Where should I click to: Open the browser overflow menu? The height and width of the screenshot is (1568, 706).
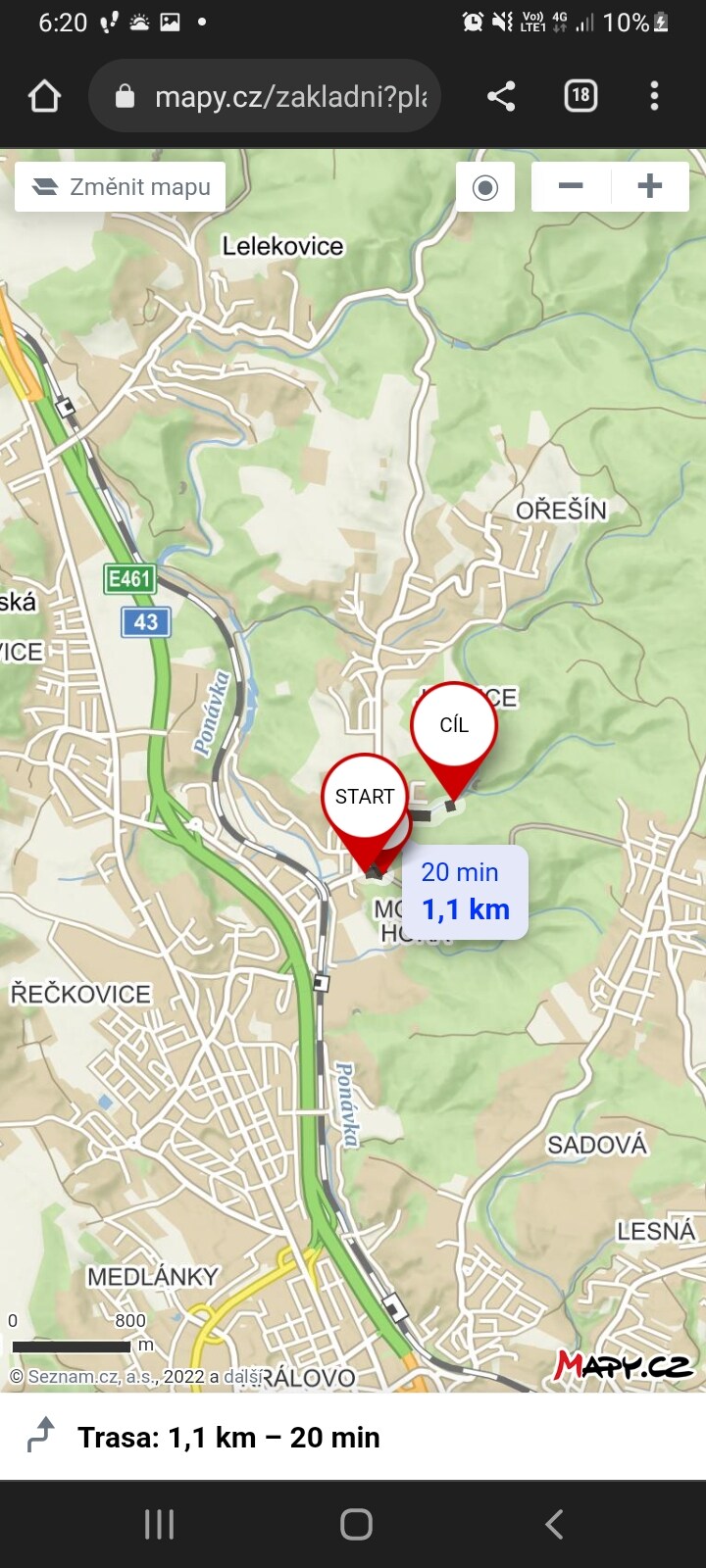tap(654, 96)
